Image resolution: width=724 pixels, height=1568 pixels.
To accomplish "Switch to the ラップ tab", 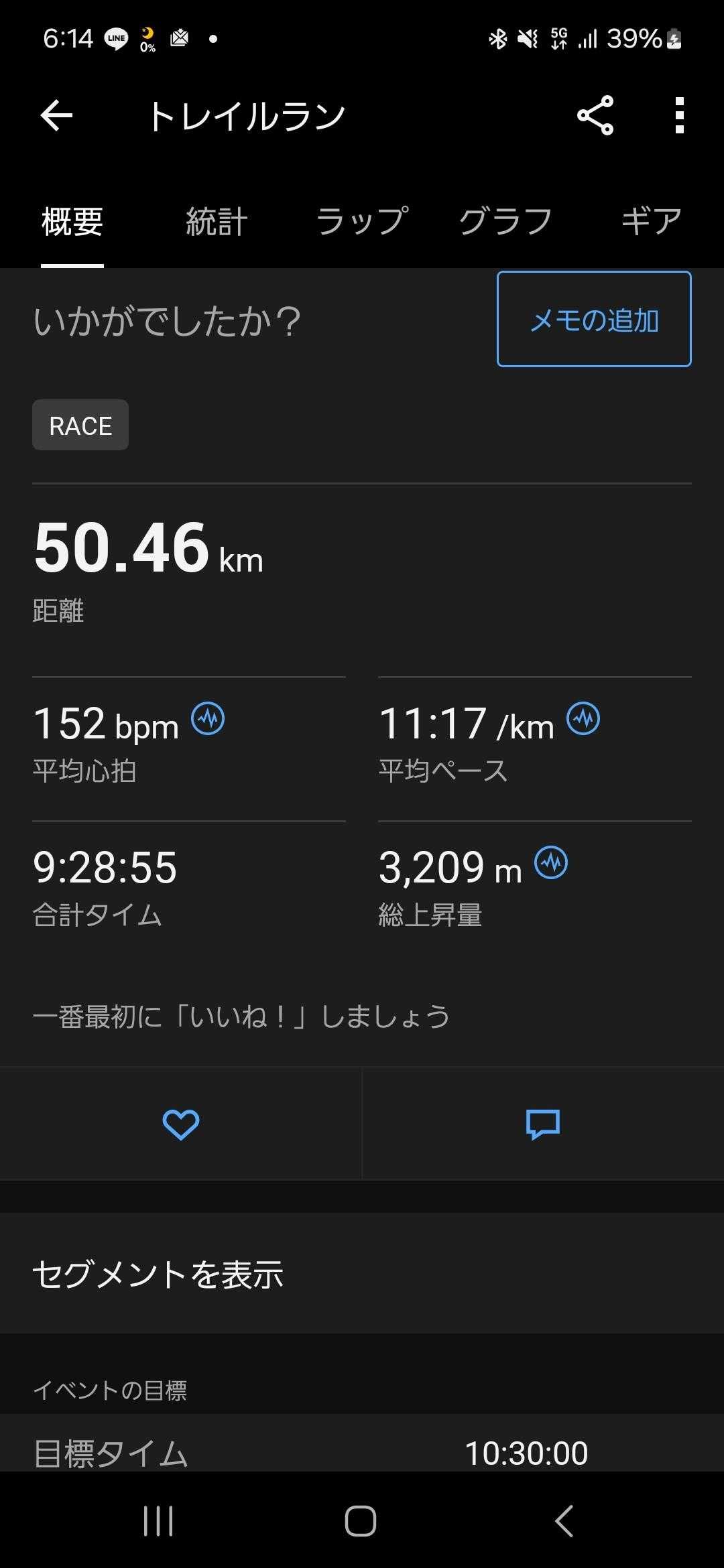I will pyautogui.click(x=362, y=221).
